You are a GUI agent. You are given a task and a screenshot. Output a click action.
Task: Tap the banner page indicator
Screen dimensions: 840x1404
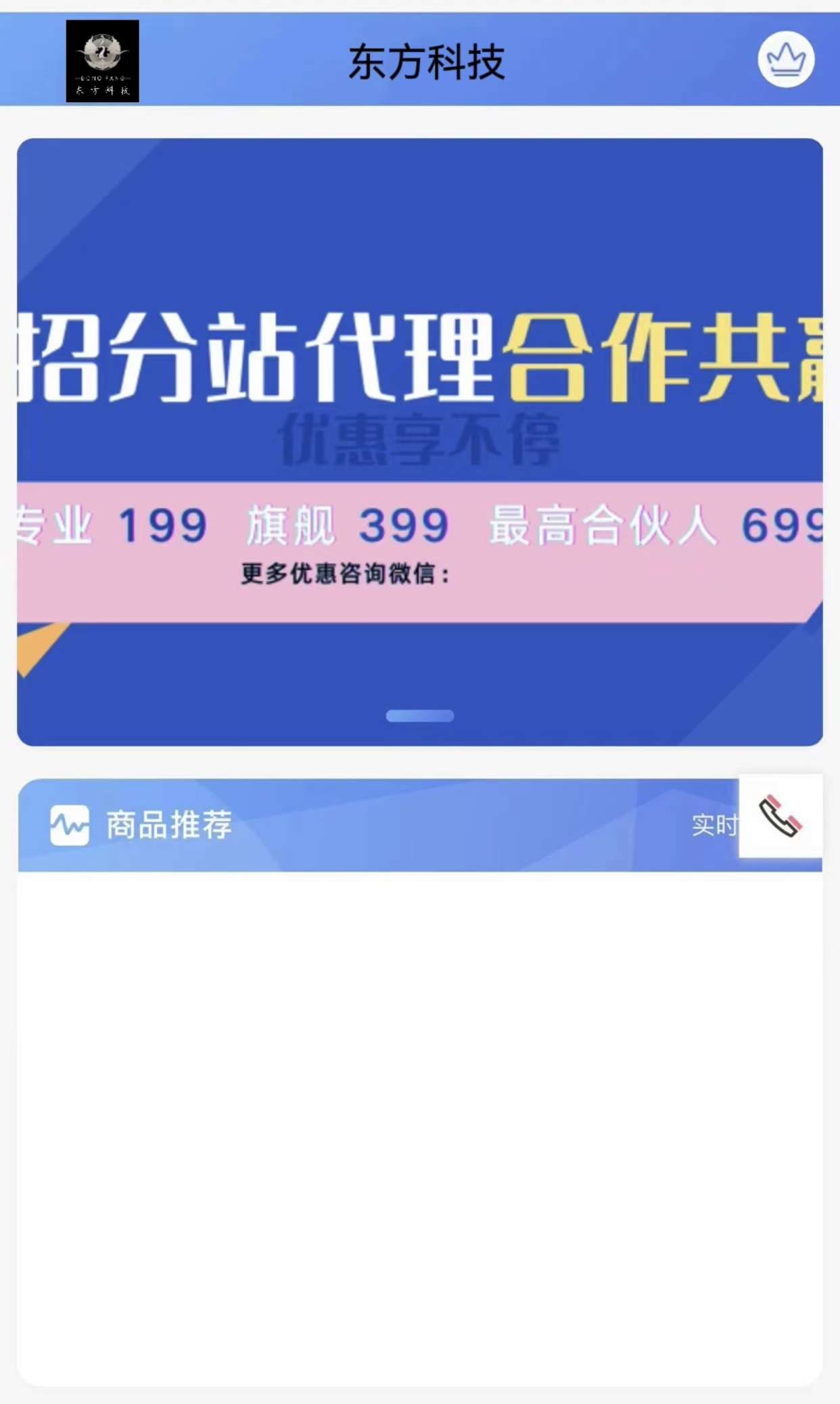(x=420, y=716)
